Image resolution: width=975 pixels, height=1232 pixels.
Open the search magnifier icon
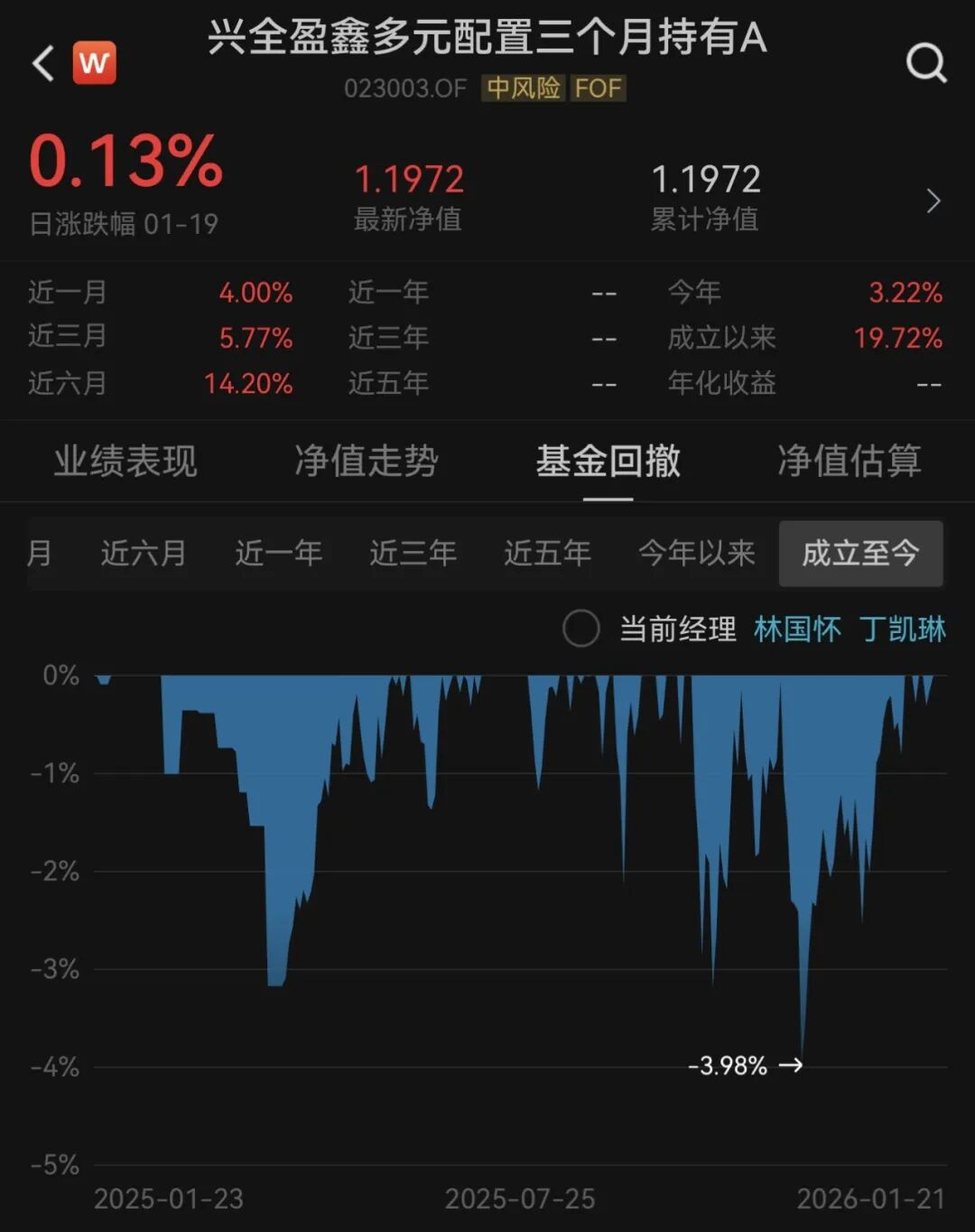[926, 63]
